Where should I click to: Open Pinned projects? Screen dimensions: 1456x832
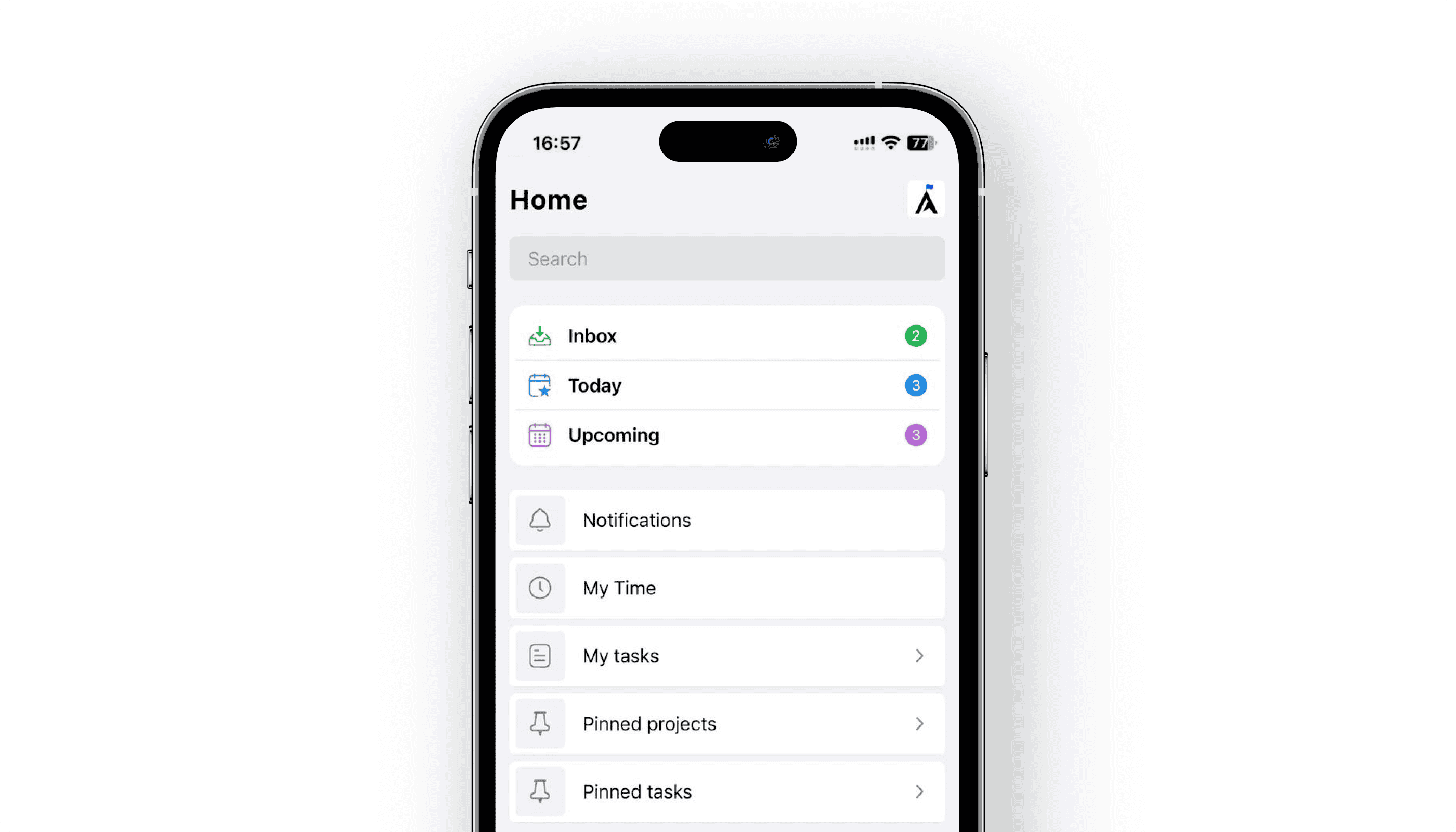(x=726, y=724)
